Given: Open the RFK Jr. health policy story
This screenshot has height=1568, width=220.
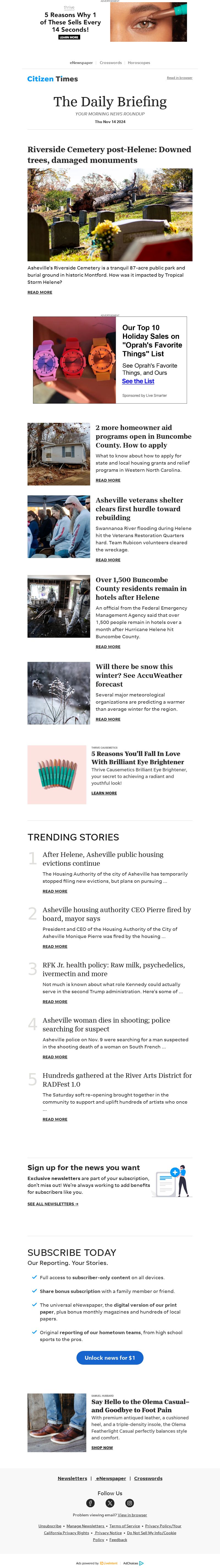Looking at the screenshot, I should pos(113,969).
